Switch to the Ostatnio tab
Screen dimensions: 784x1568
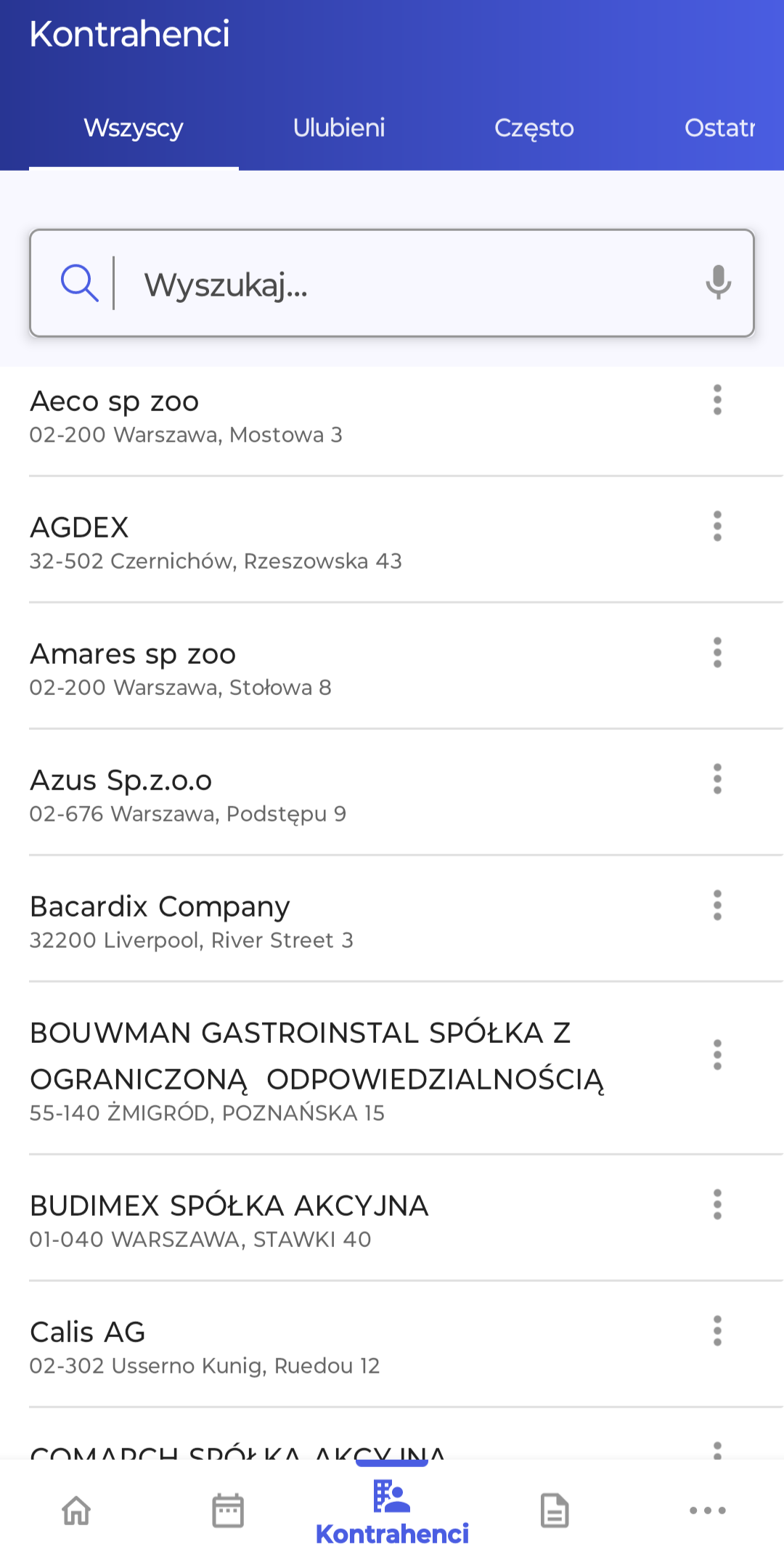pos(719,128)
